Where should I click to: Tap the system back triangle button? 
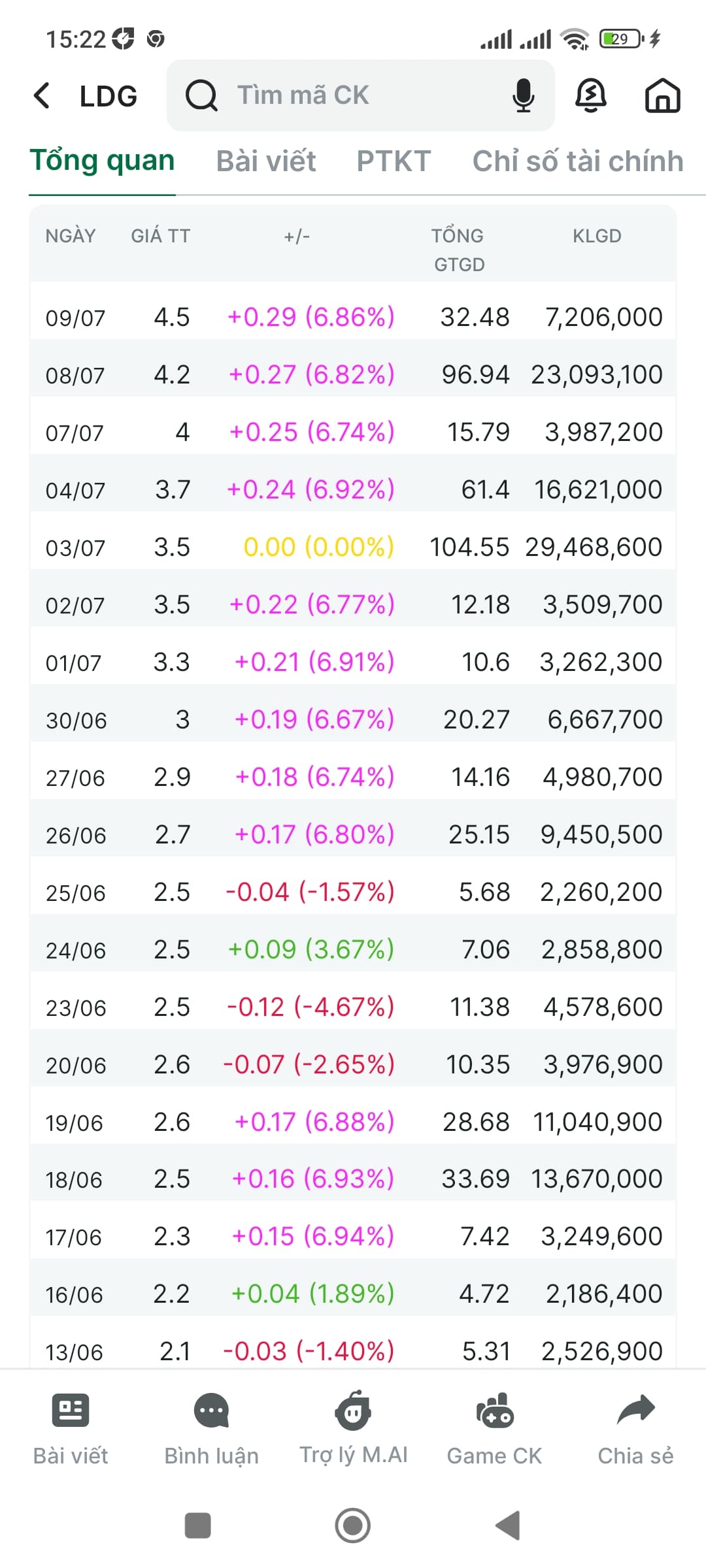(508, 1526)
